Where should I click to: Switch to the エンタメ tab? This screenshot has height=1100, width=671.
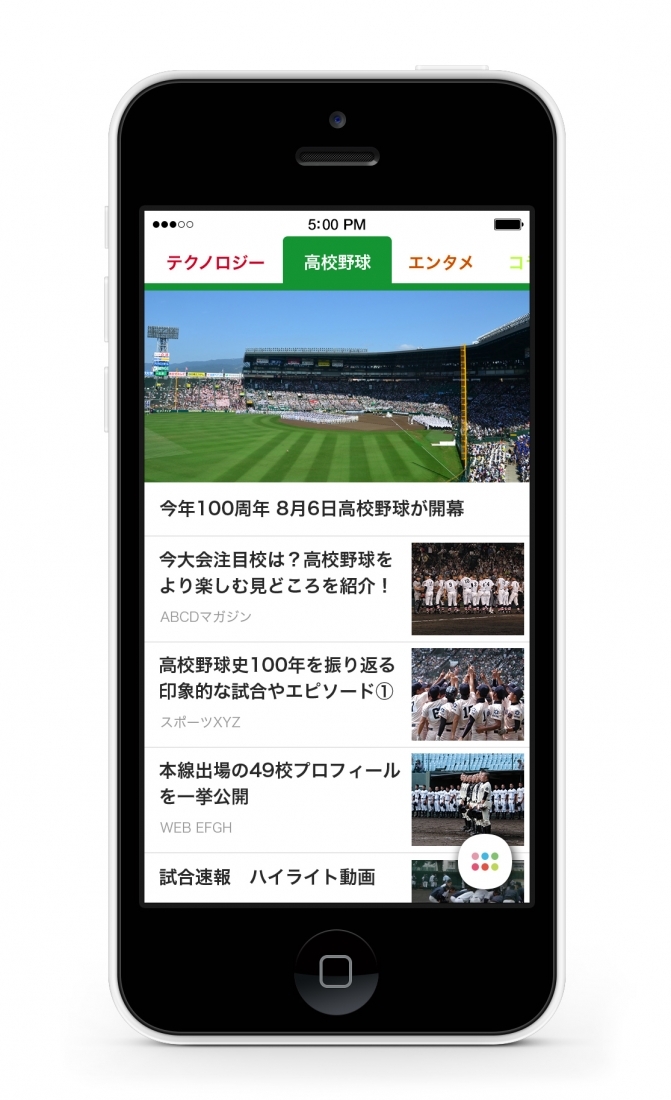(440, 263)
